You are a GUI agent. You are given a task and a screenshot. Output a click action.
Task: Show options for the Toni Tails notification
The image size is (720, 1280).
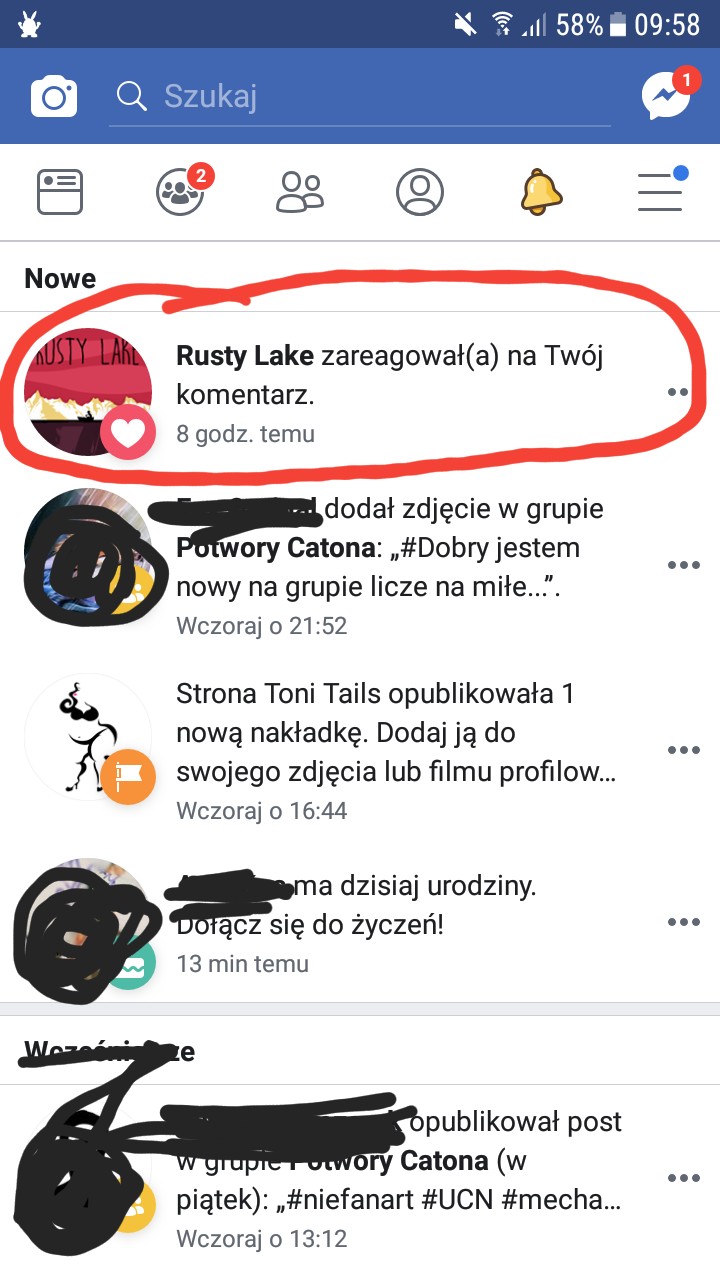click(x=683, y=750)
